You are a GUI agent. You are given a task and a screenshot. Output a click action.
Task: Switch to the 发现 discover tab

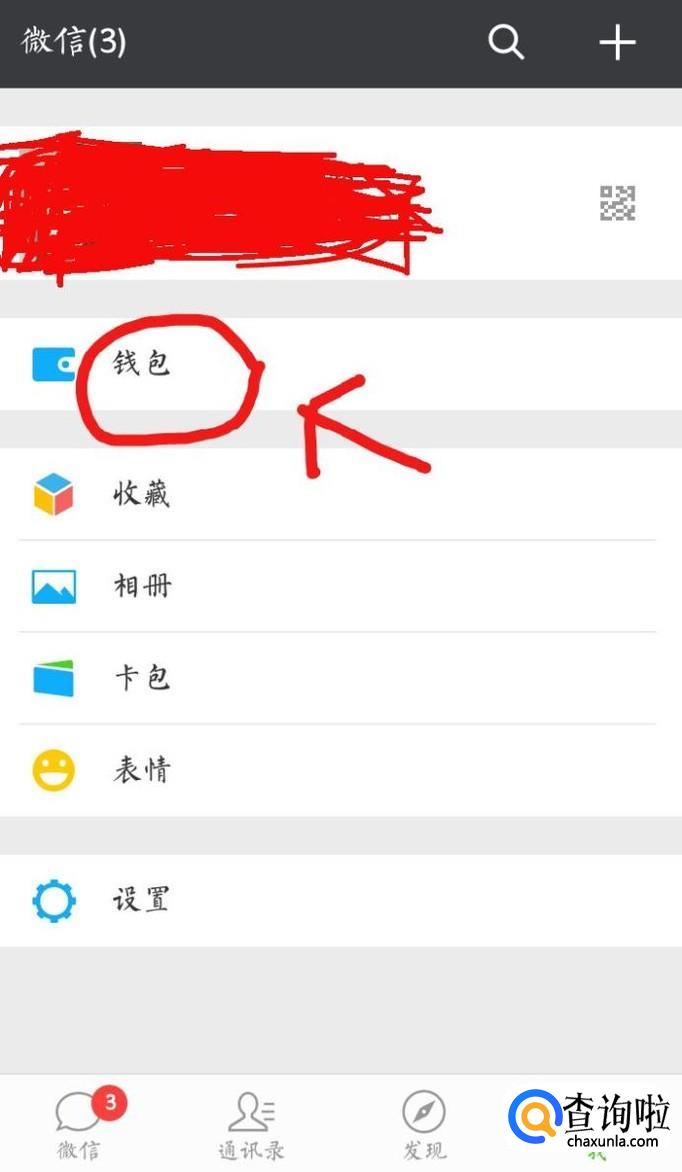click(x=424, y=1125)
